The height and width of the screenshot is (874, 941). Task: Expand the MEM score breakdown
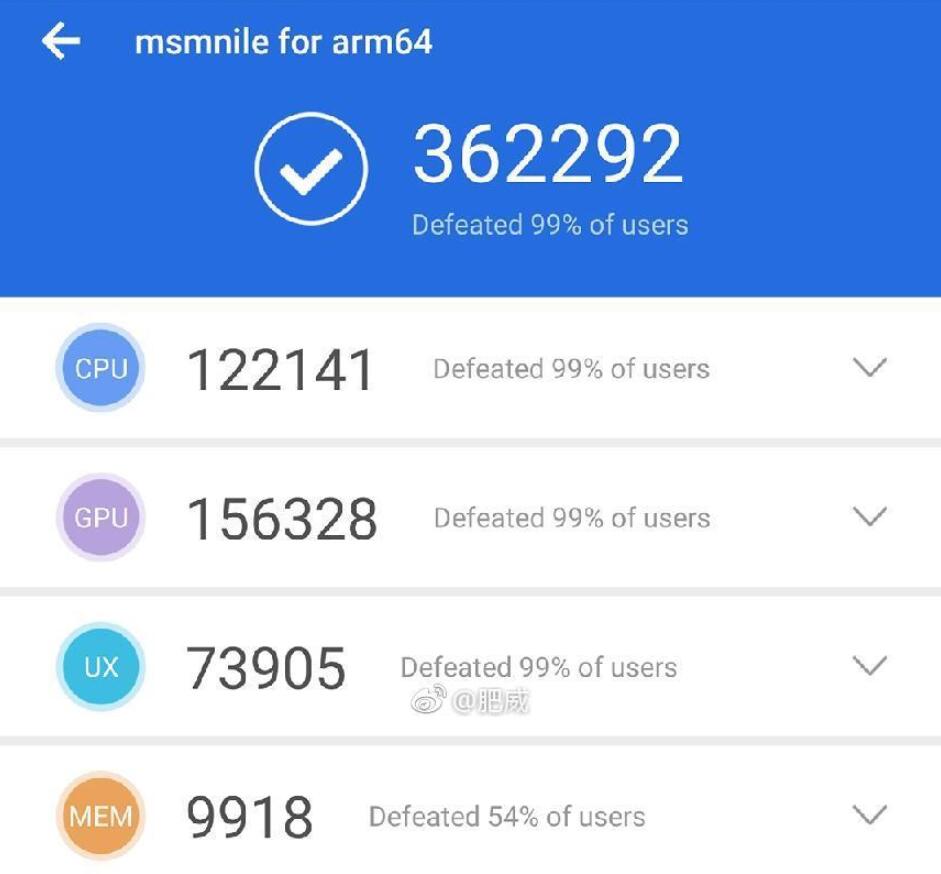[869, 815]
